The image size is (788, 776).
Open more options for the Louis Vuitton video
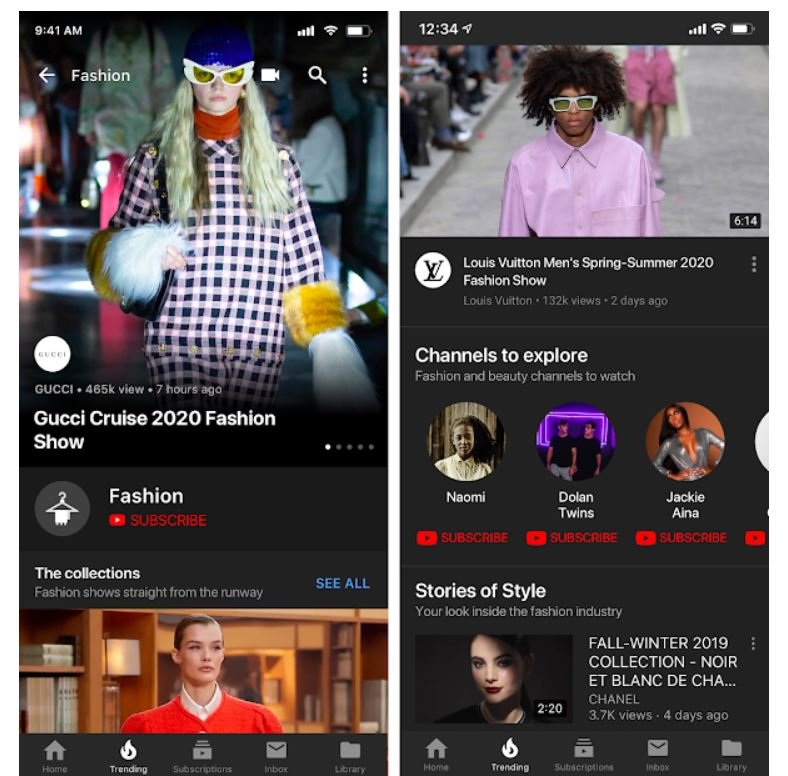coord(753,264)
